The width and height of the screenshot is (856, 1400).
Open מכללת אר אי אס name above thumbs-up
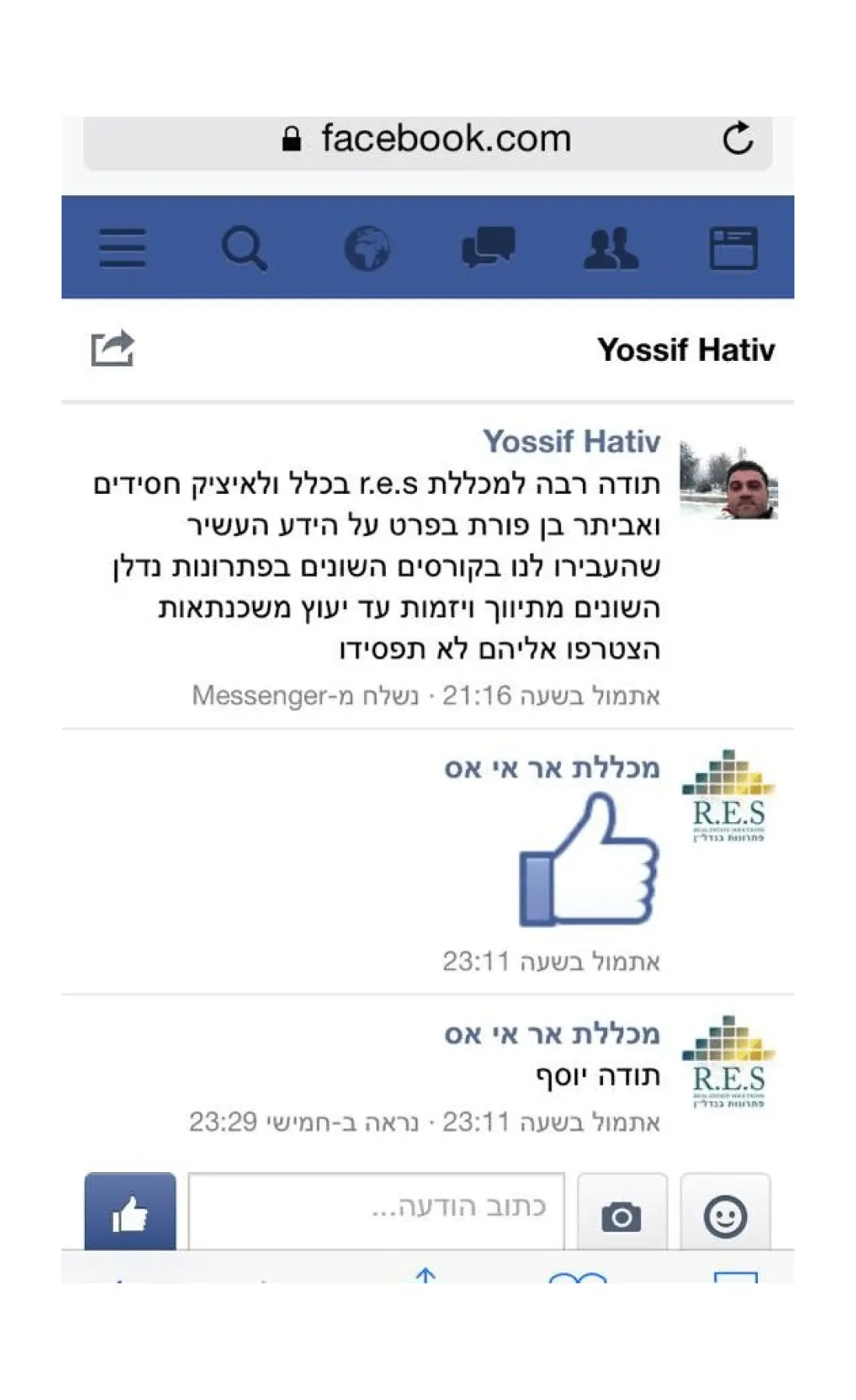[552, 768]
